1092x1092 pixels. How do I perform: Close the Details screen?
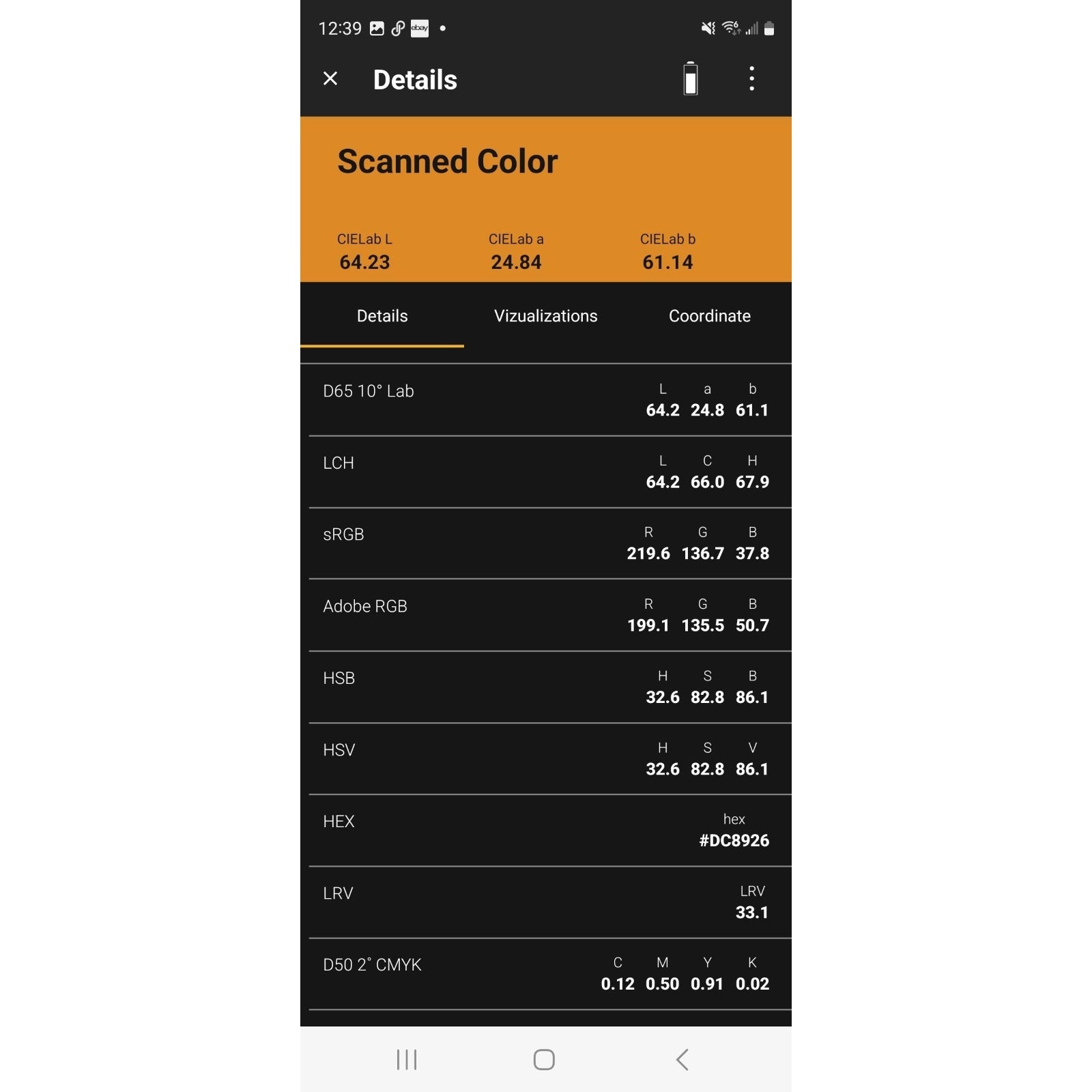(x=330, y=79)
